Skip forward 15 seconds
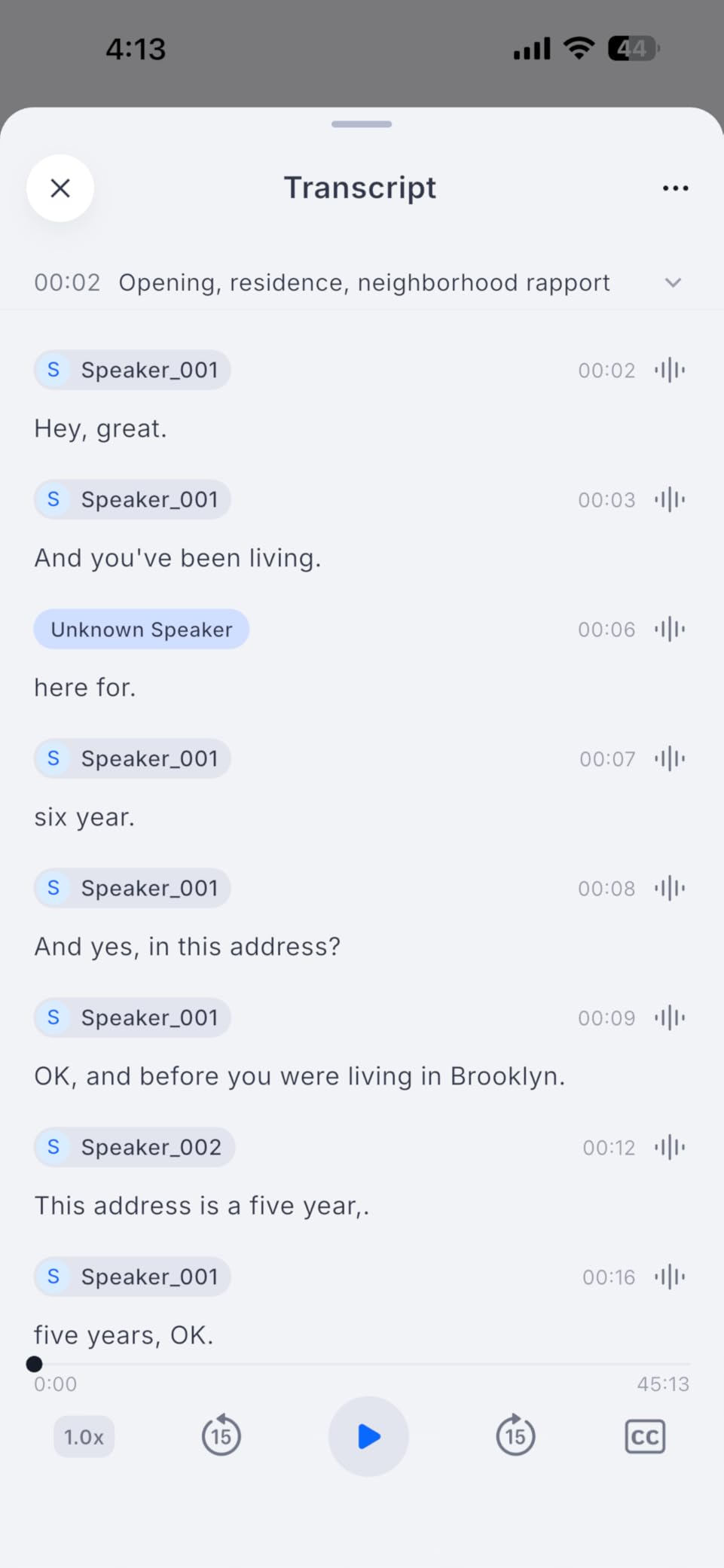 (515, 1436)
